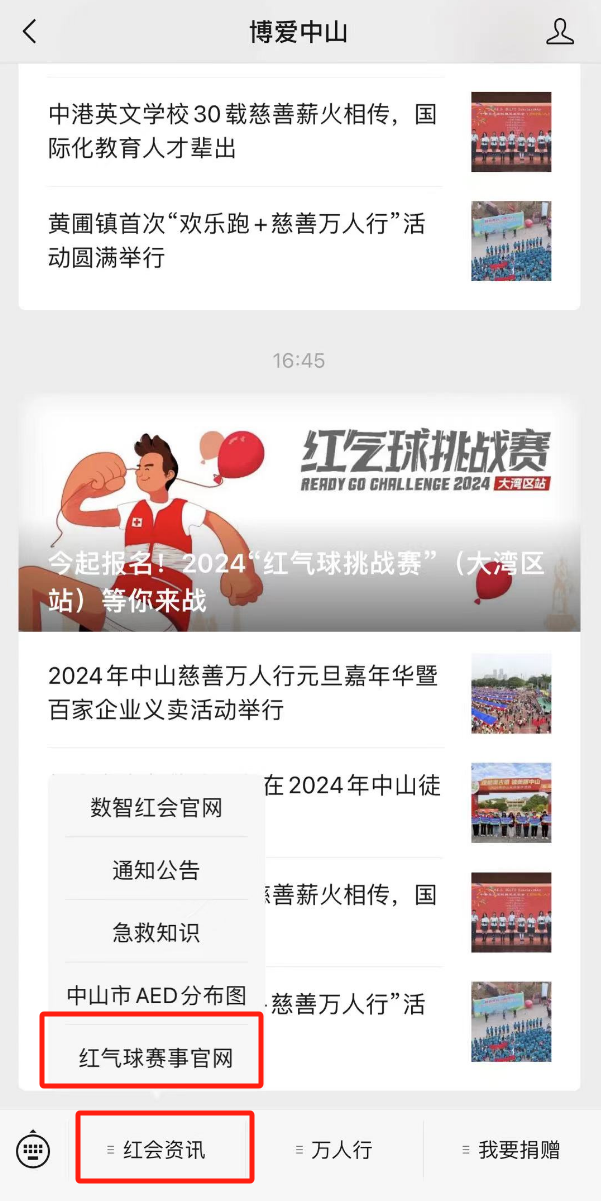Tap the 红会资讯 bottom menu
Viewport: 601px width, 1201px height.
164,1150
